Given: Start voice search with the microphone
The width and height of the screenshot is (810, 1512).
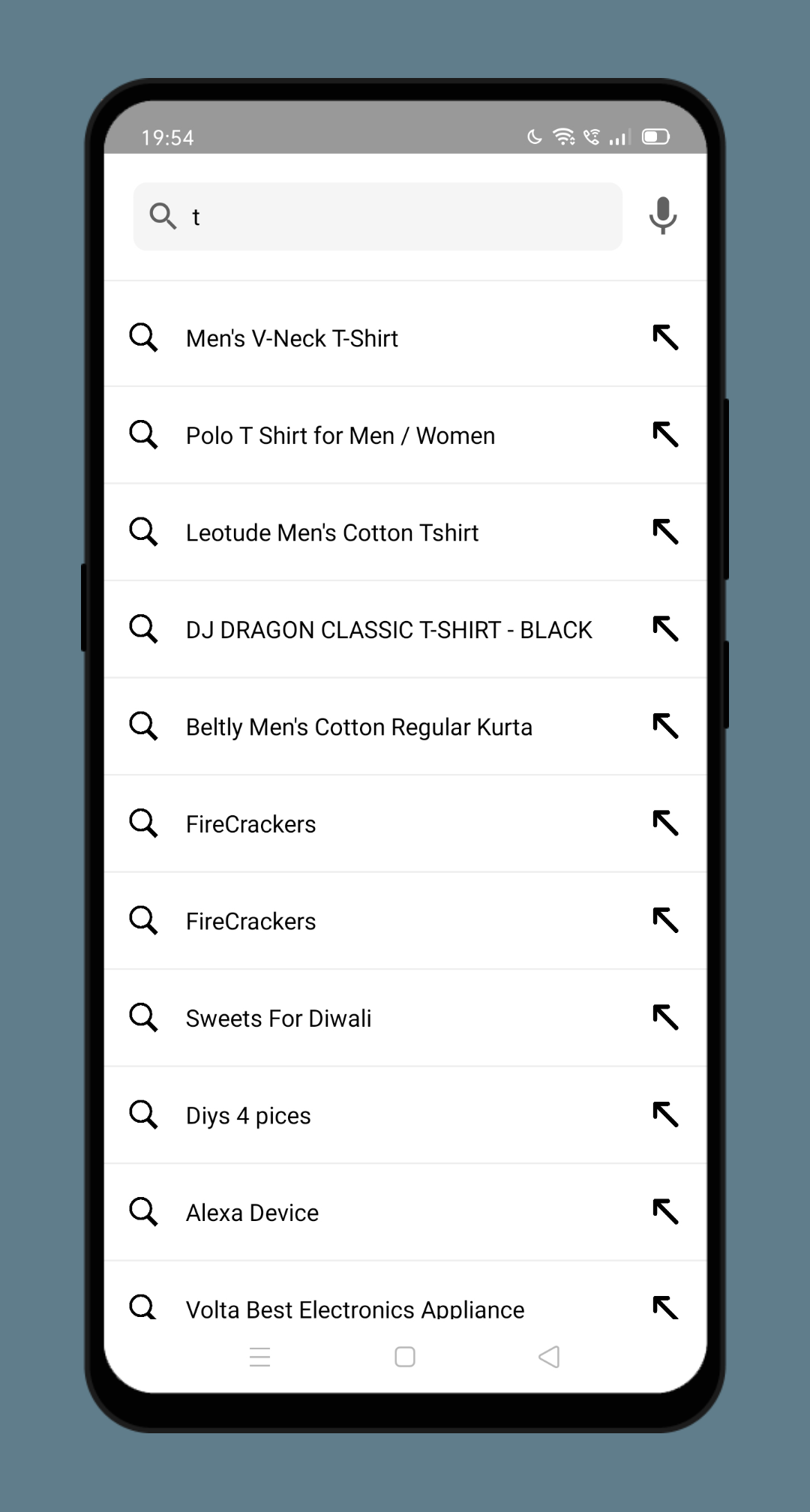Looking at the screenshot, I should (662, 216).
